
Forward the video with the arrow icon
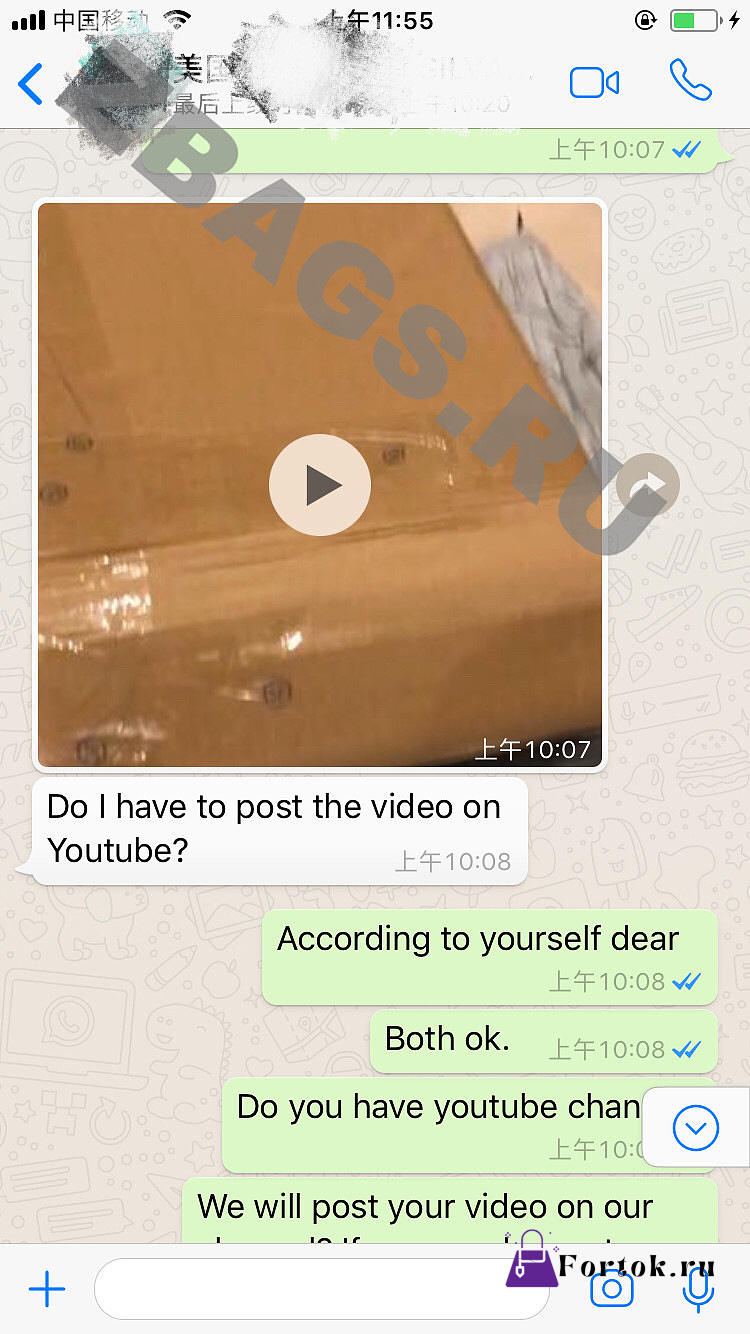(x=648, y=486)
